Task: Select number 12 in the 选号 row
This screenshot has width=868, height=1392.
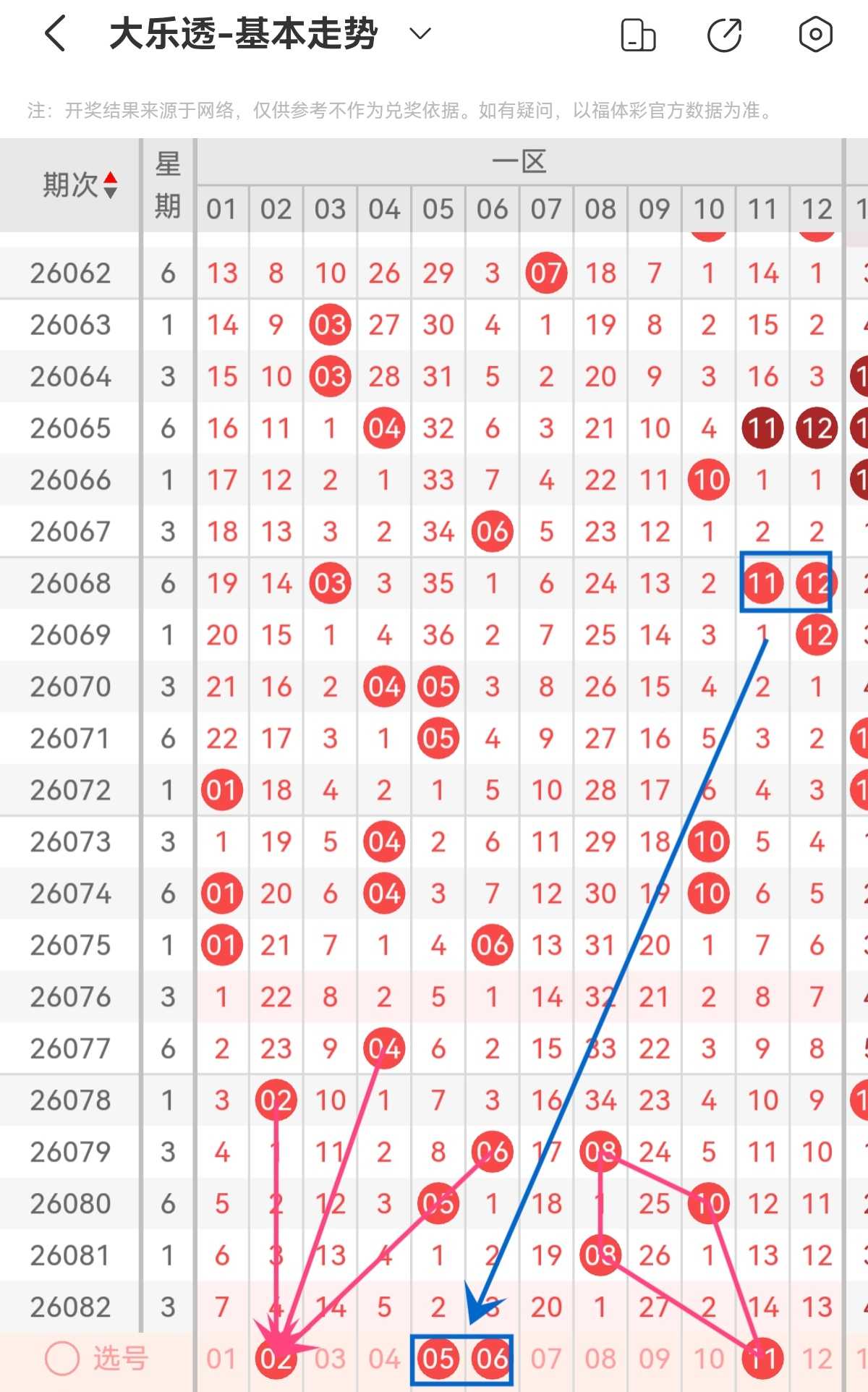Action: [817, 1359]
